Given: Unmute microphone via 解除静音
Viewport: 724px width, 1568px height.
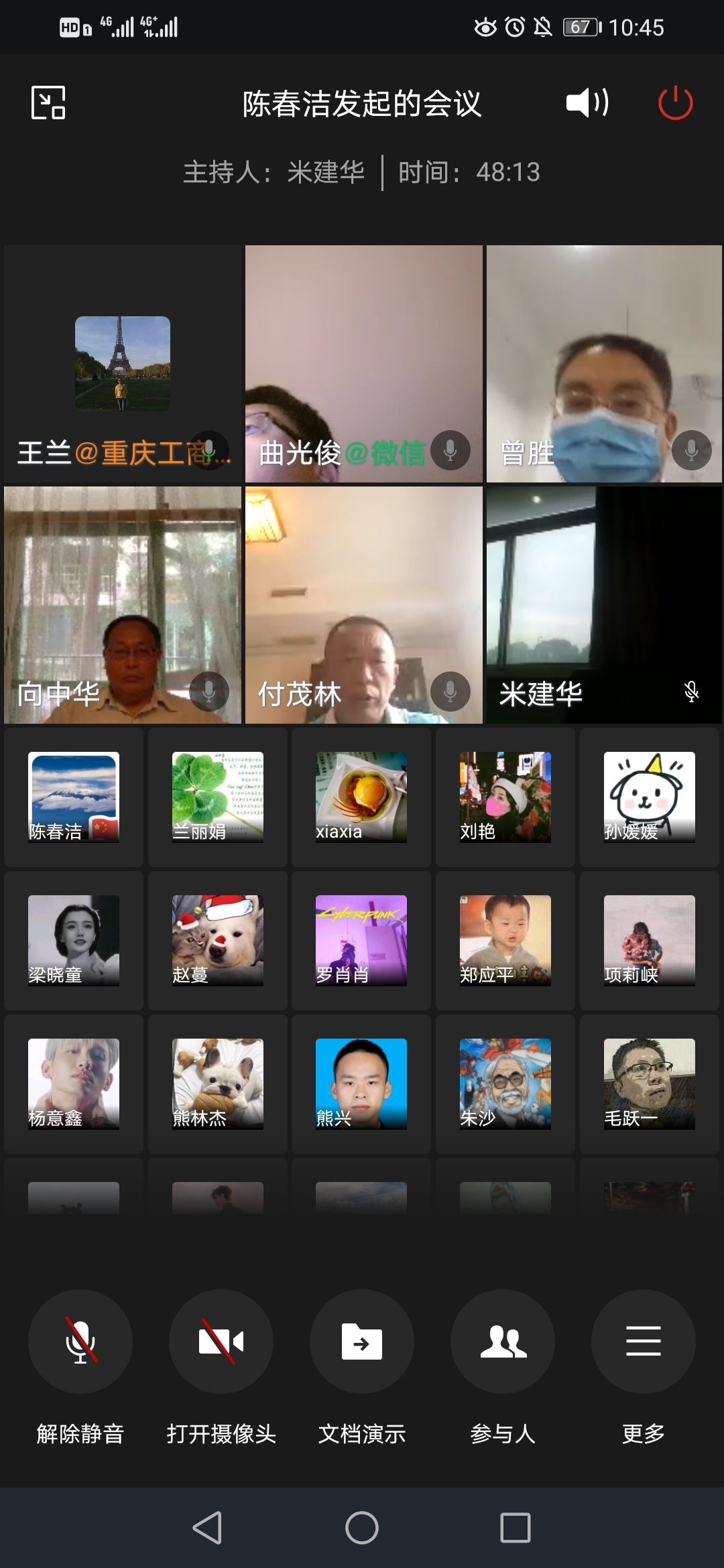Looking at the screenshot, I should tap(80, 1341).
